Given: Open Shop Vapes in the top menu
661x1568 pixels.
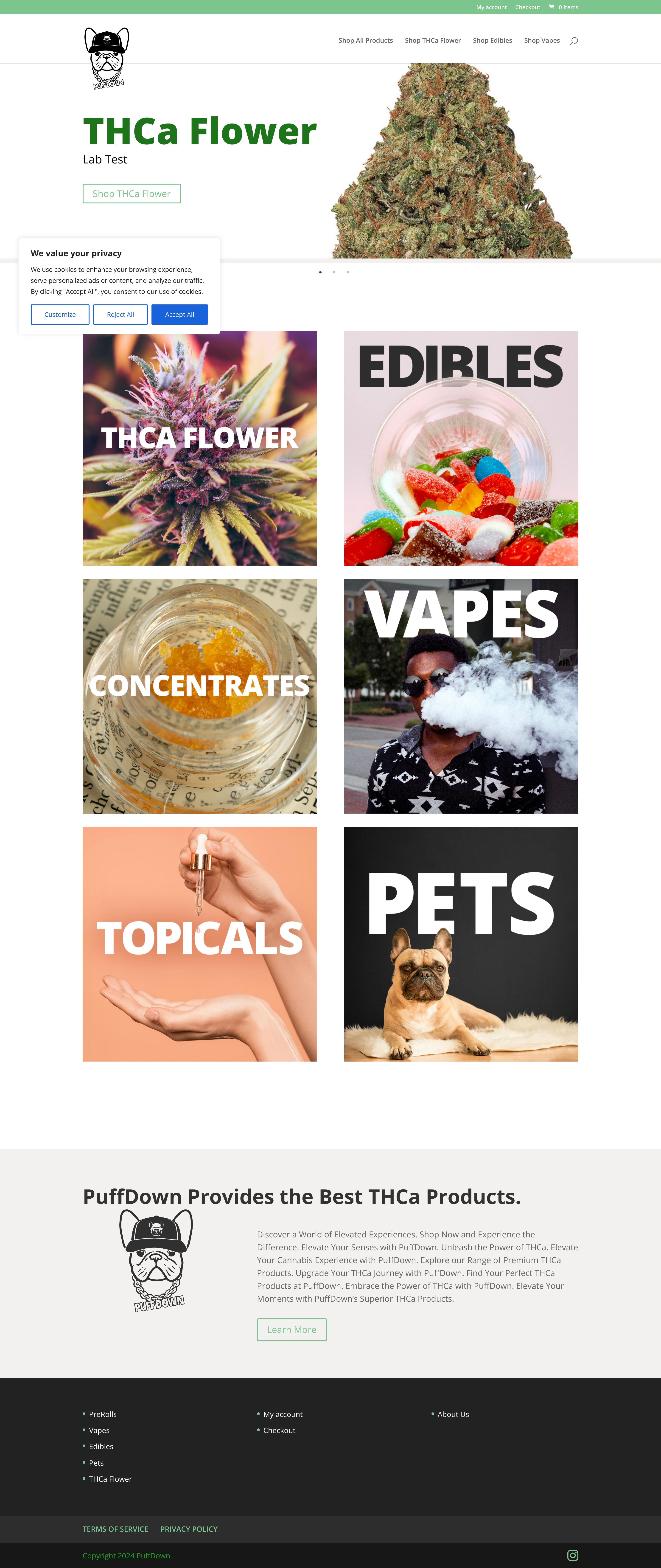Looking at the screenshot, I should tap(541, 41).
